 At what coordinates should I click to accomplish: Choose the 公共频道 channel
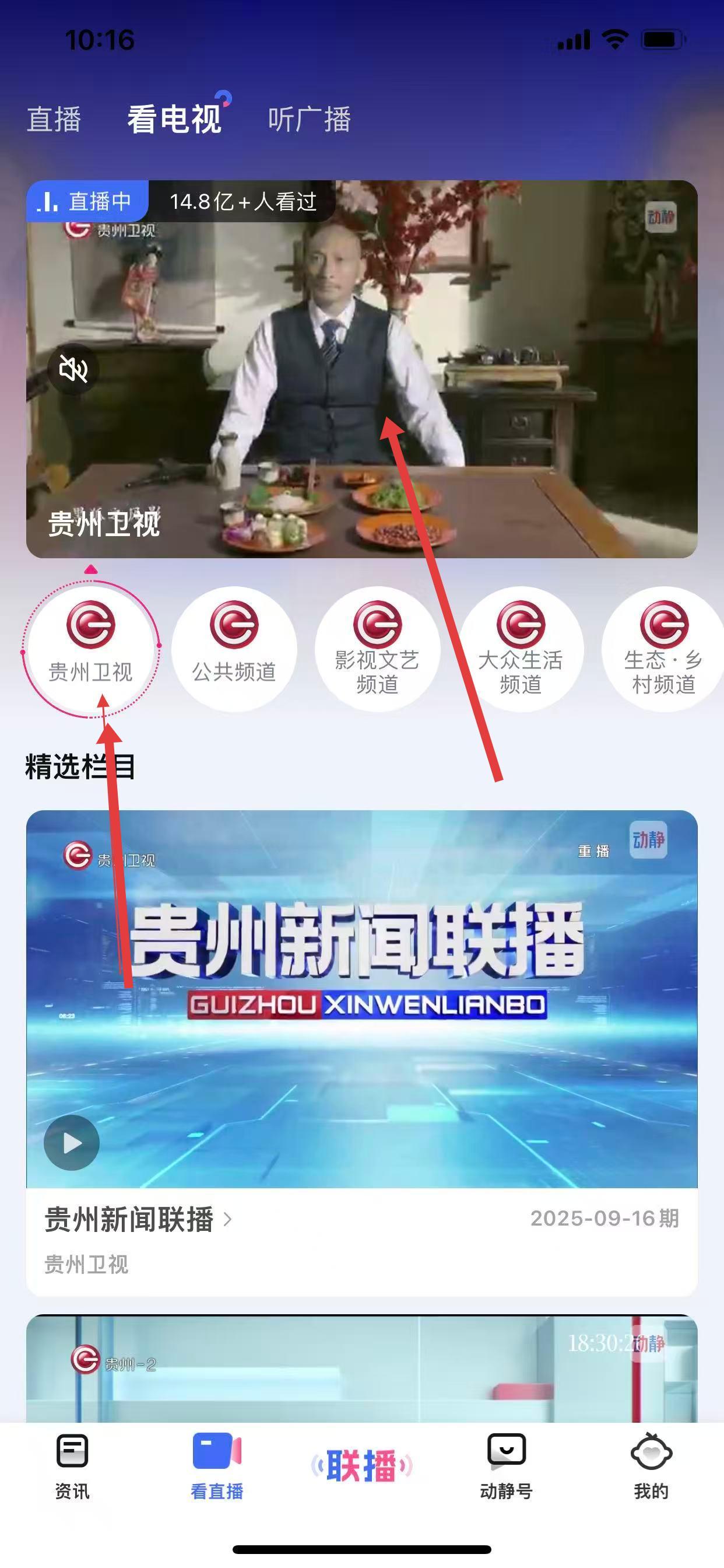234,649
